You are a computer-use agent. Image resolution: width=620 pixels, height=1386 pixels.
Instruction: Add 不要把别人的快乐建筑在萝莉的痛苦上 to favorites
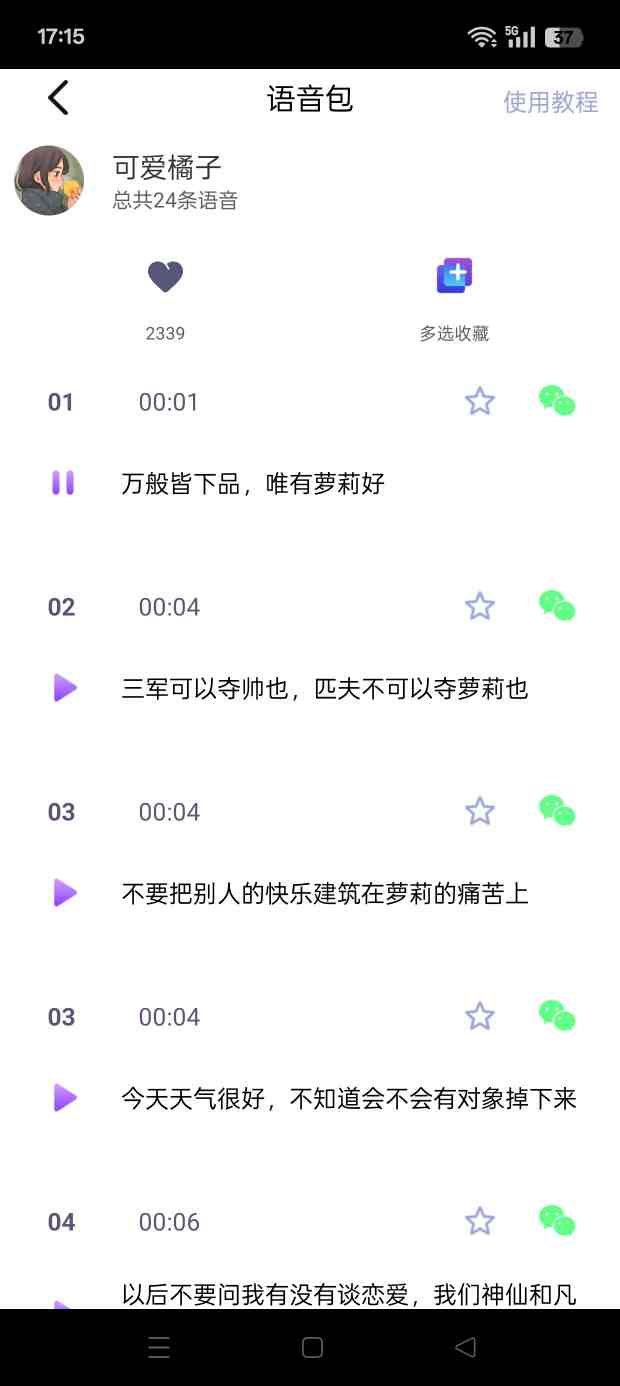480,812
